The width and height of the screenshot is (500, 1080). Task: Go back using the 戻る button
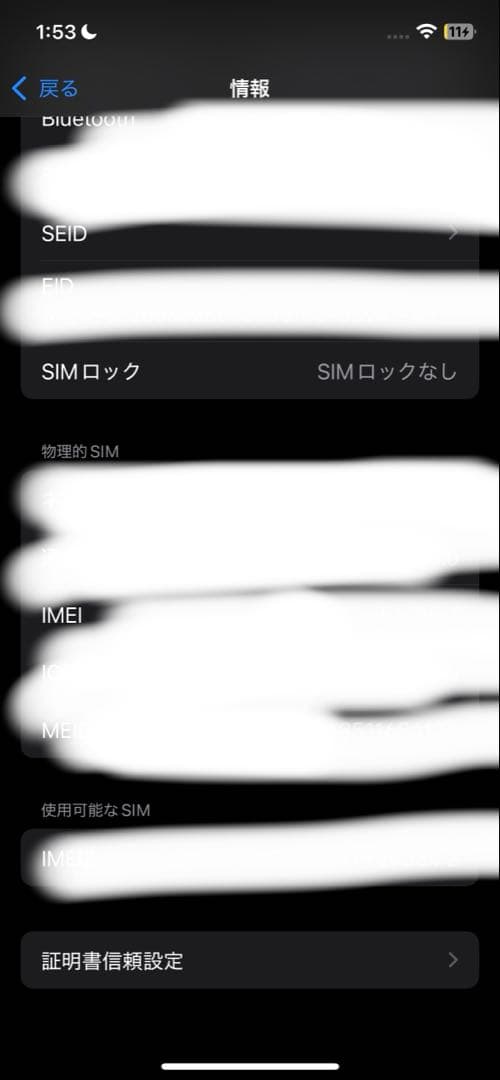pos(45,89)
